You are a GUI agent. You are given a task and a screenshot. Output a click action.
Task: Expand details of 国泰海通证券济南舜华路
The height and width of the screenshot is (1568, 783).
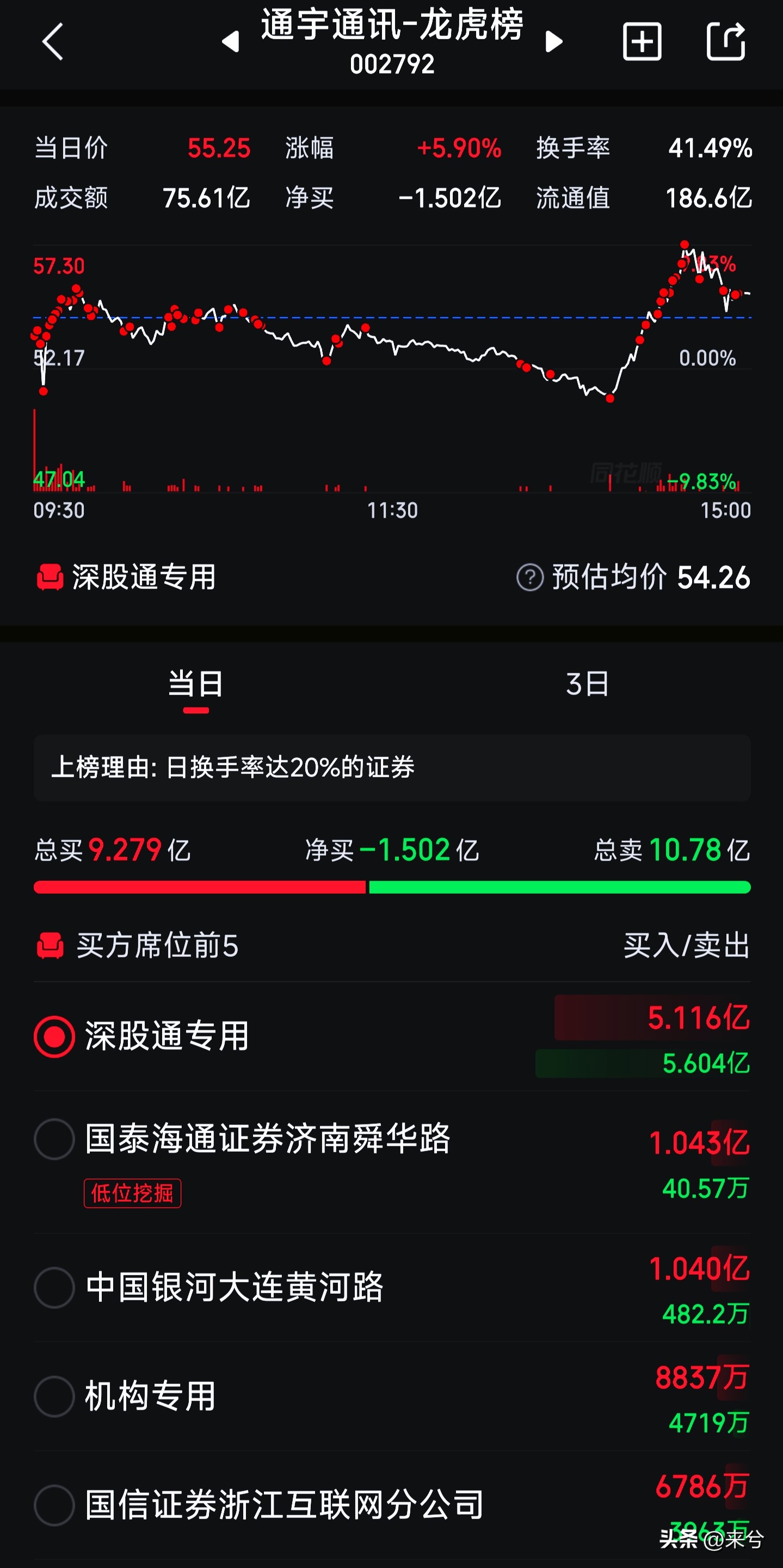pyautogui.click(x=268, y=1140)
